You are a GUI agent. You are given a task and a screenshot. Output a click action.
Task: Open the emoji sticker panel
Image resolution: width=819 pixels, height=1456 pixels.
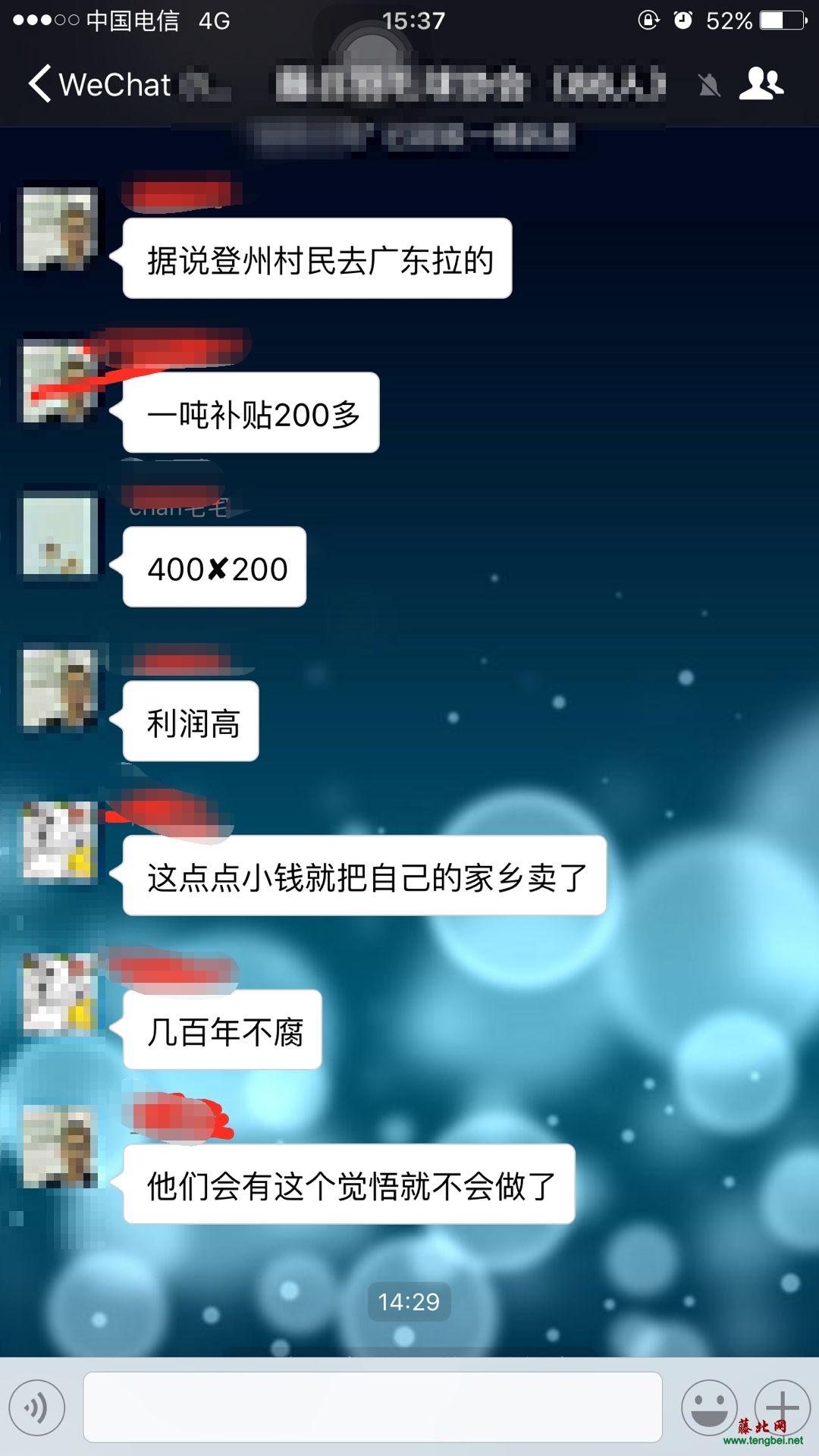point(709,1407)
